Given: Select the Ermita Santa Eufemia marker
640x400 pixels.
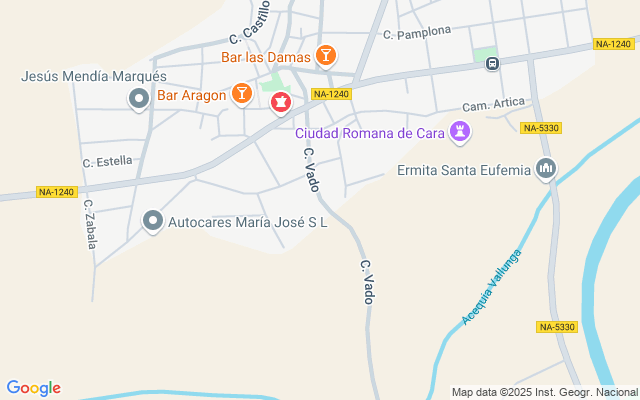Looking at the screenshot, I should tap(545, 169).
